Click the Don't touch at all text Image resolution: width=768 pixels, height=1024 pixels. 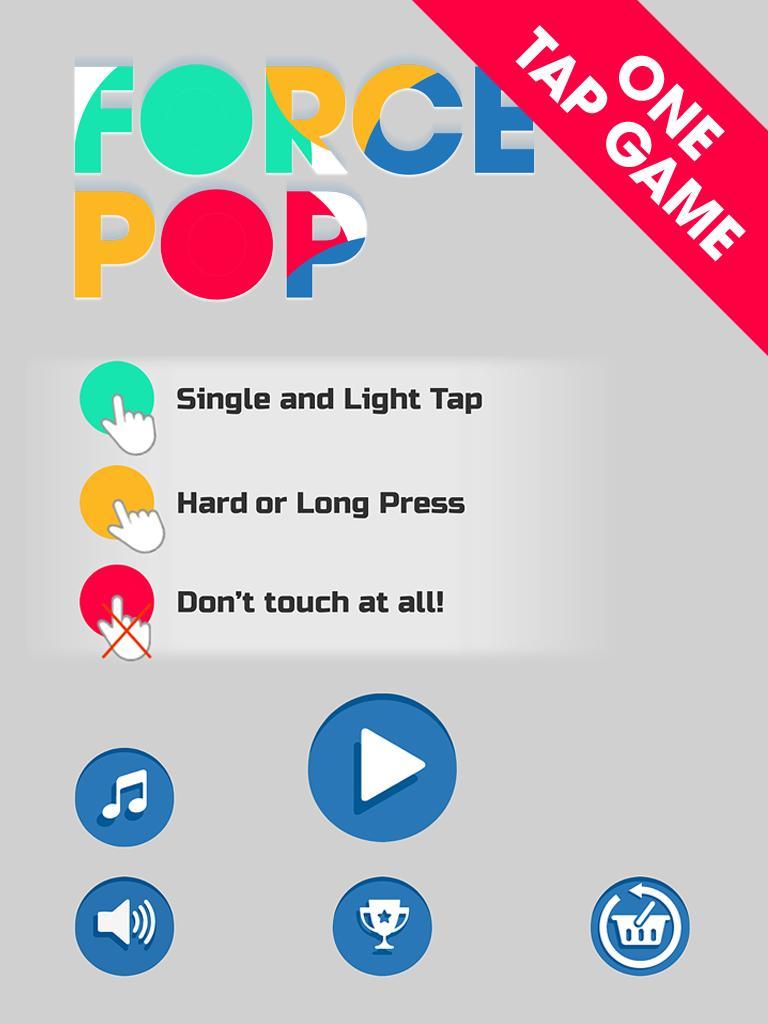[x=313, y=602]
